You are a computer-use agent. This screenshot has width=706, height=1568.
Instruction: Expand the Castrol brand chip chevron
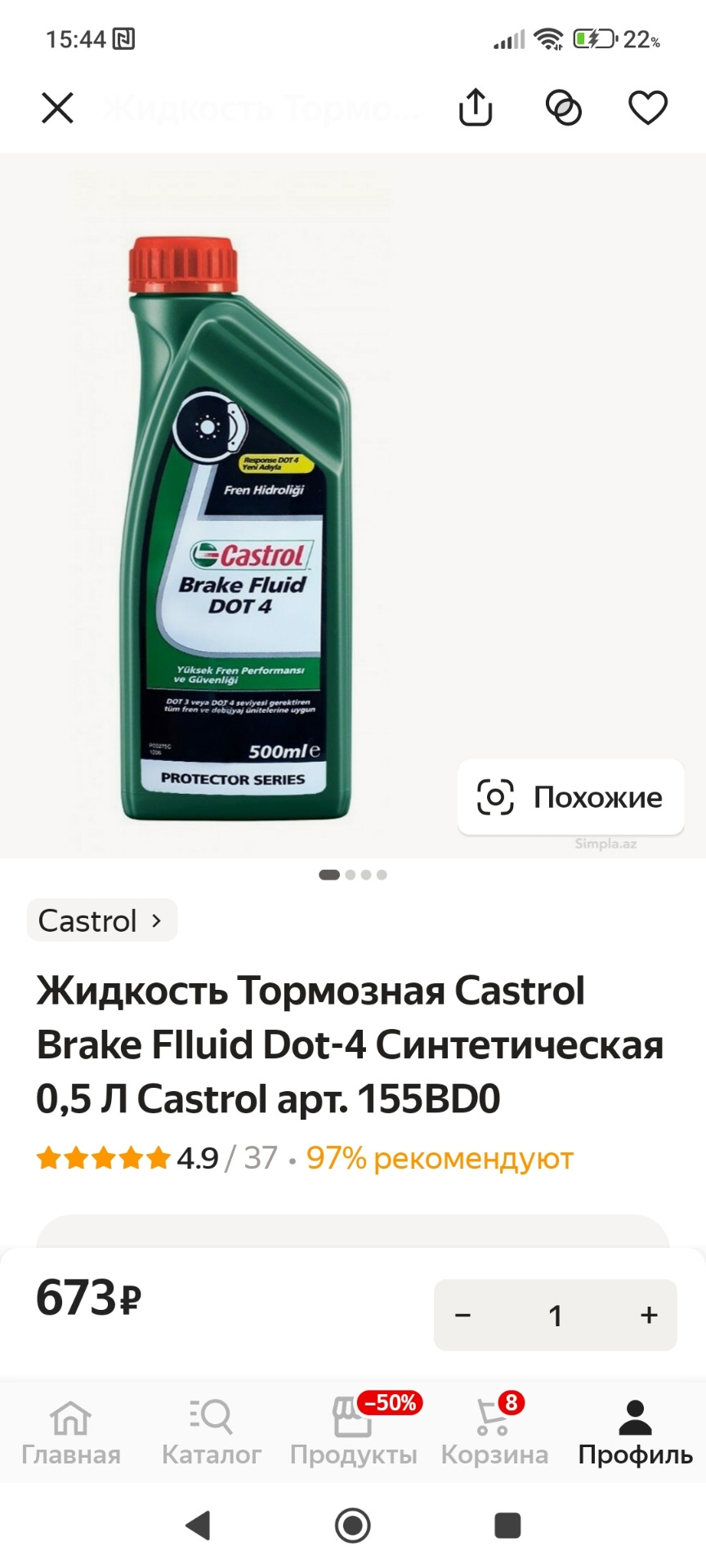pos(156,920)
